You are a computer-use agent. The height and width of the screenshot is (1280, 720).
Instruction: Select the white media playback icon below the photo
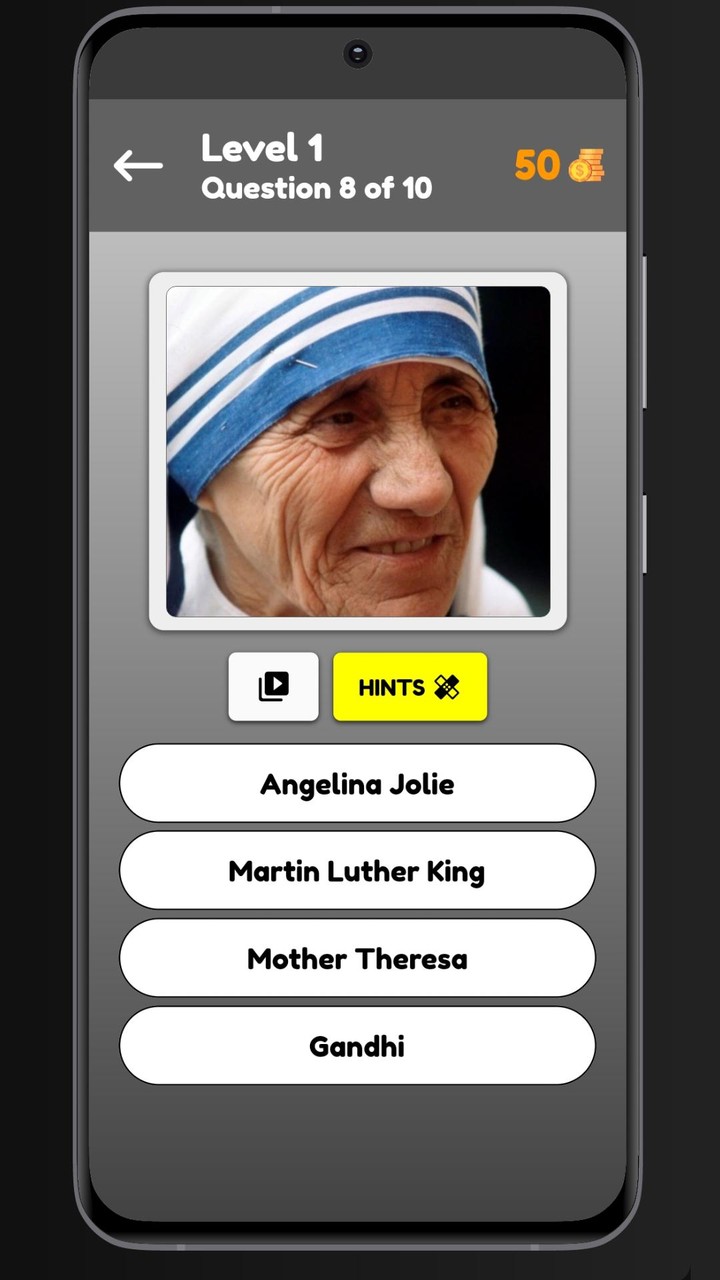(273, 687)
